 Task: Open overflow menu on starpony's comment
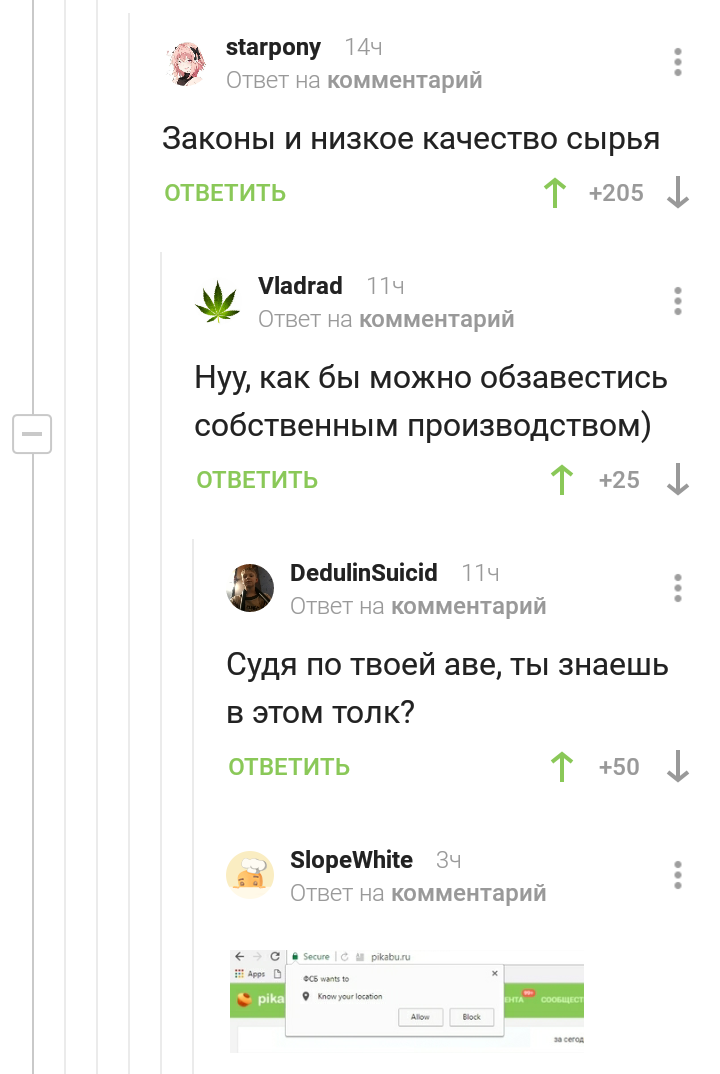678,62
